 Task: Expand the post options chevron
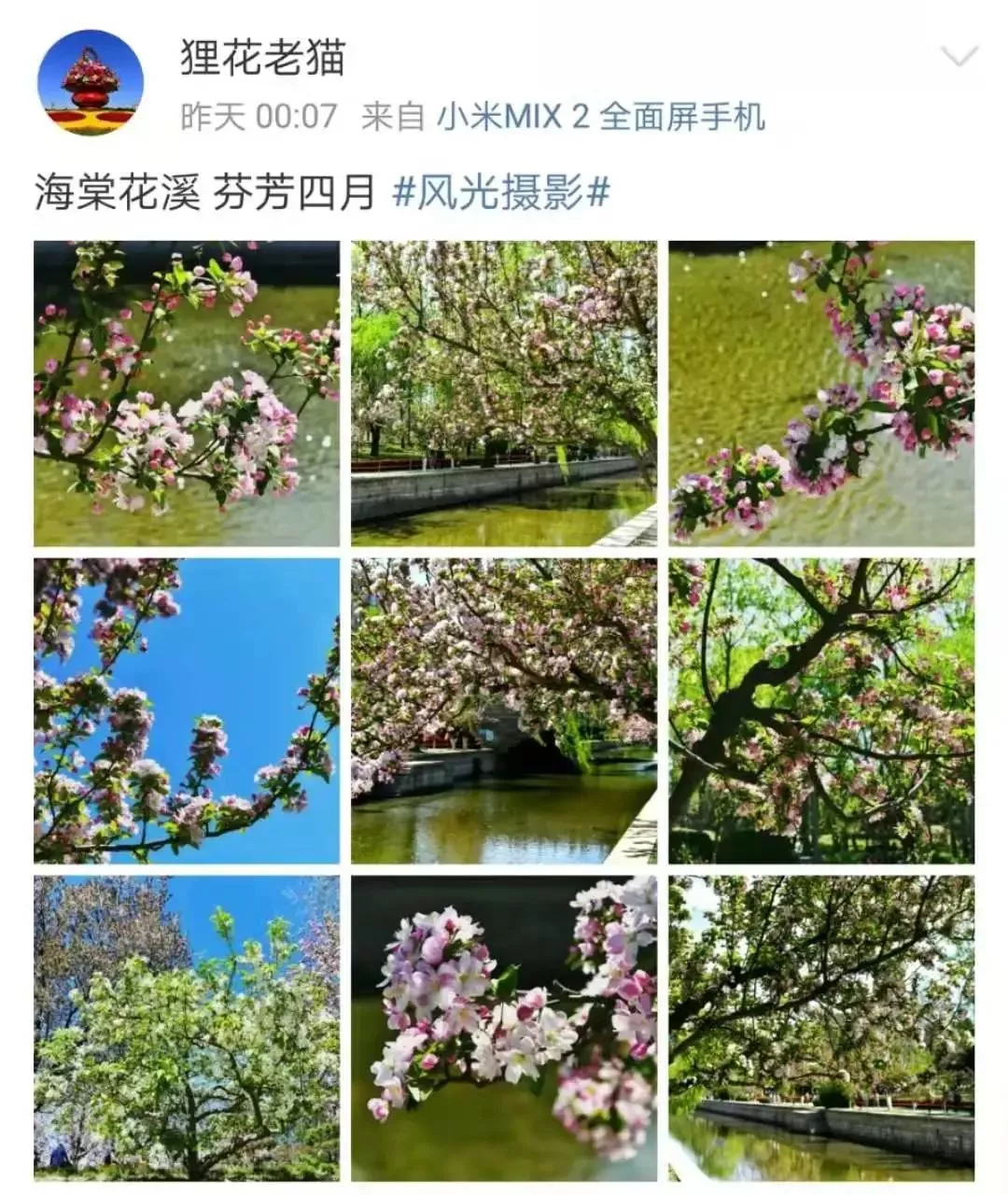click(x=959, y=58)
